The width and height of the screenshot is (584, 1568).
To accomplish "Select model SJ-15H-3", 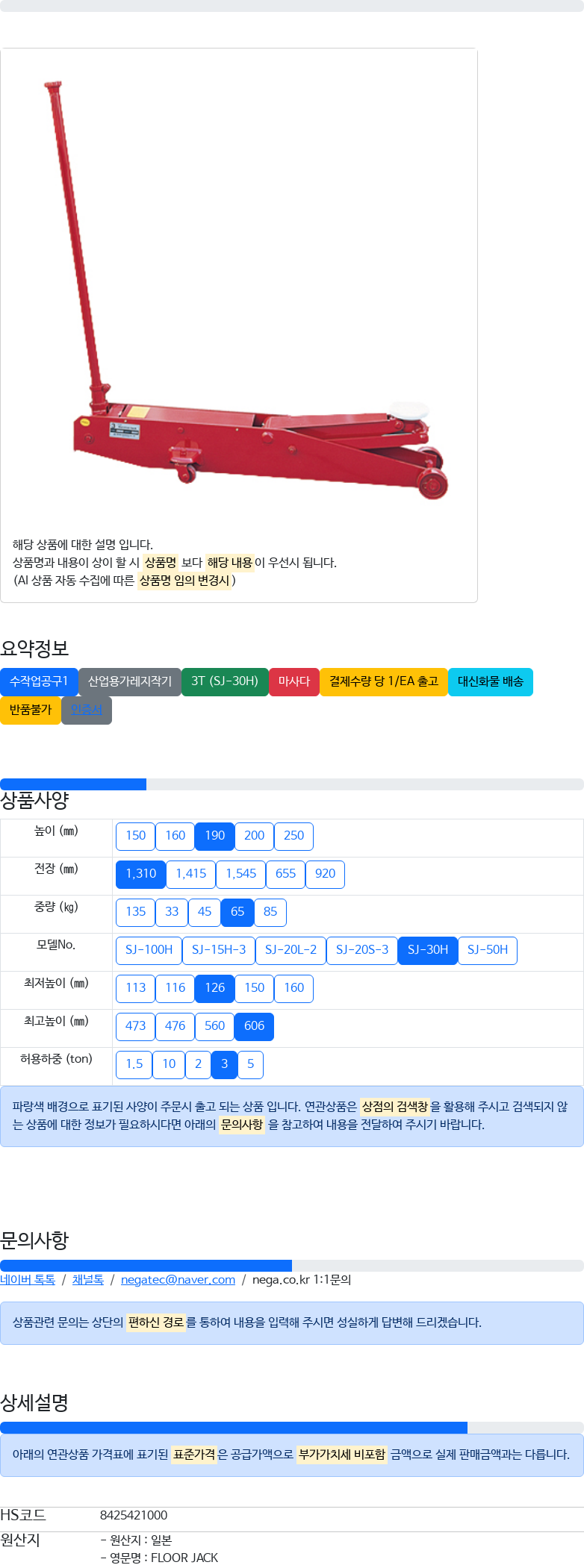I will pos(218,949).
